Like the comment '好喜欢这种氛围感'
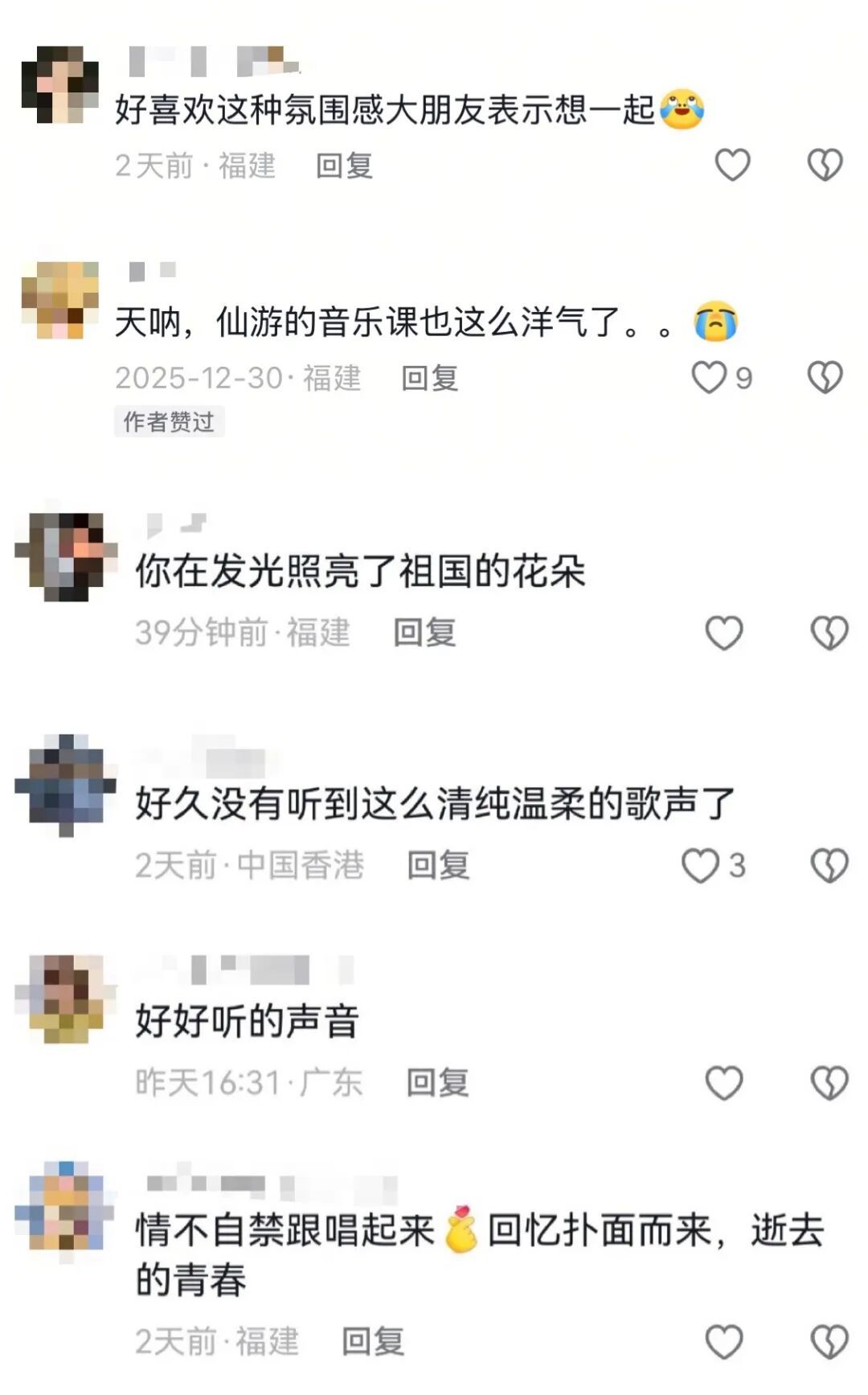 (732, 165)
